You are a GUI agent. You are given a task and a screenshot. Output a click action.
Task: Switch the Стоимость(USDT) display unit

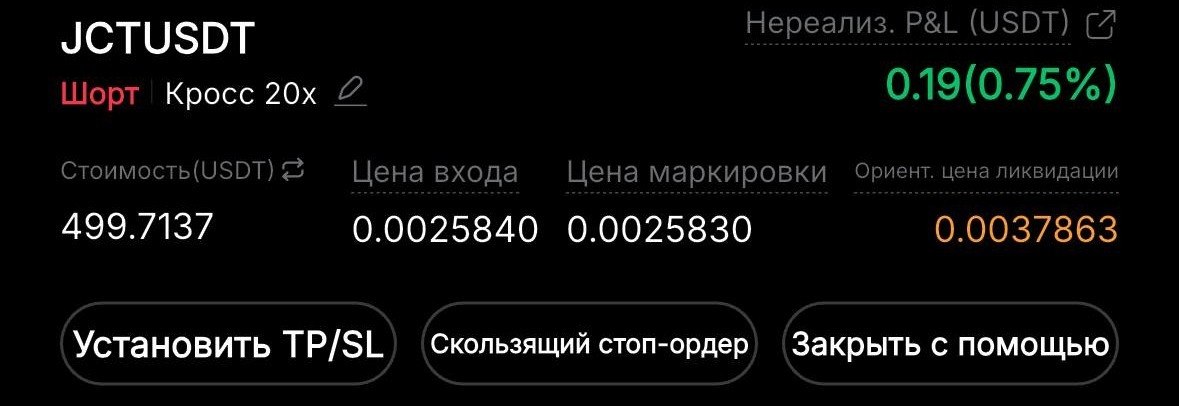[x=292, y=170]
